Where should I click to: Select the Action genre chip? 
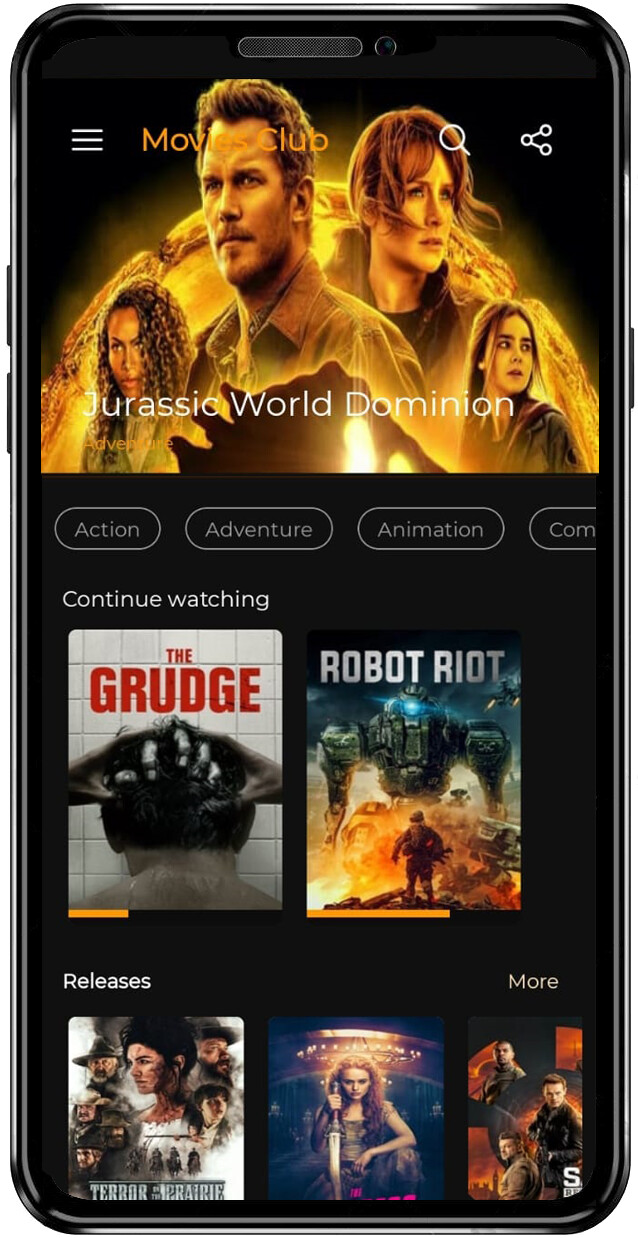pos(107,529)
